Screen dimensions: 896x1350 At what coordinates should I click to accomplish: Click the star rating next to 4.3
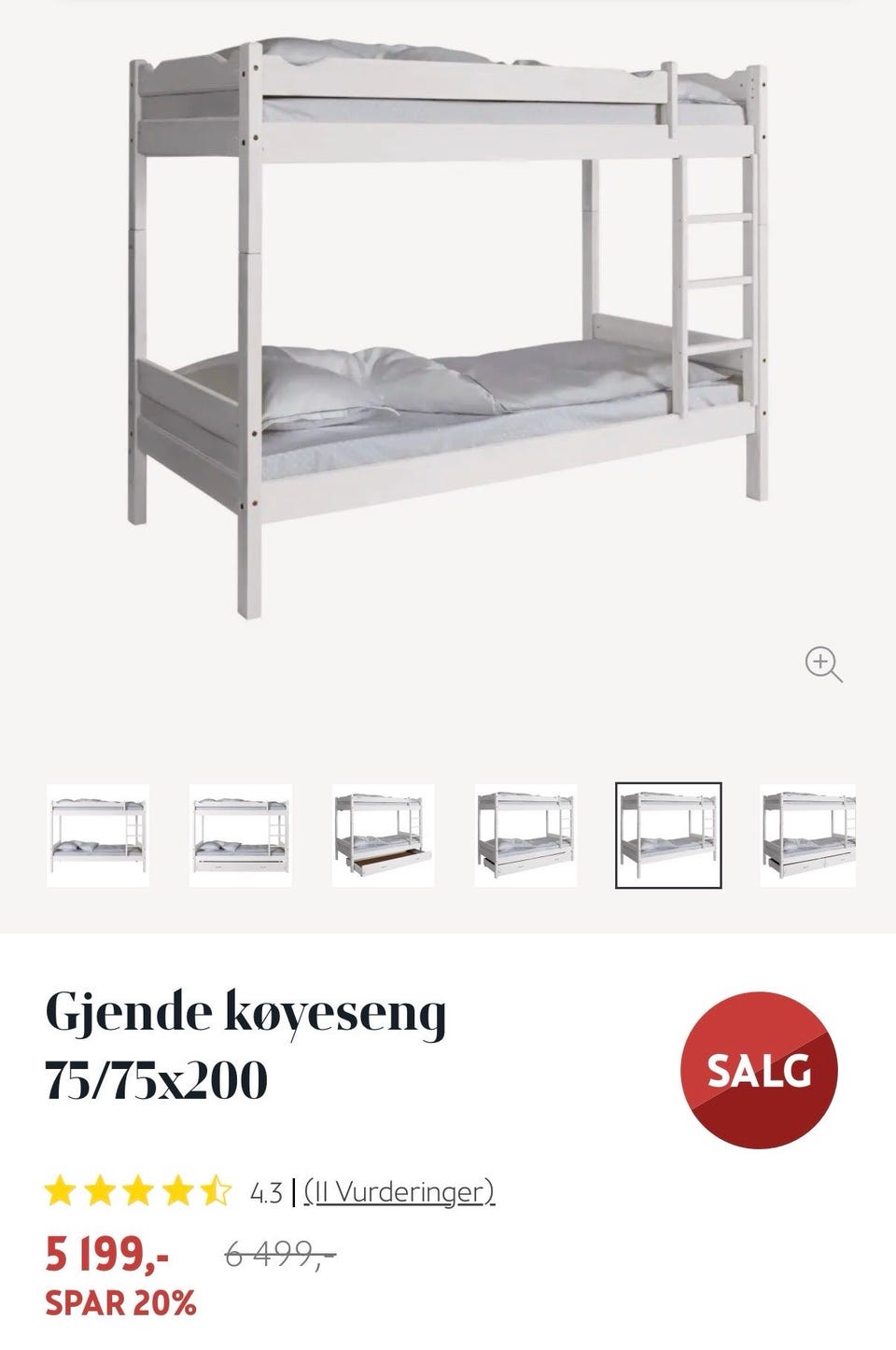pos(140,1193)
